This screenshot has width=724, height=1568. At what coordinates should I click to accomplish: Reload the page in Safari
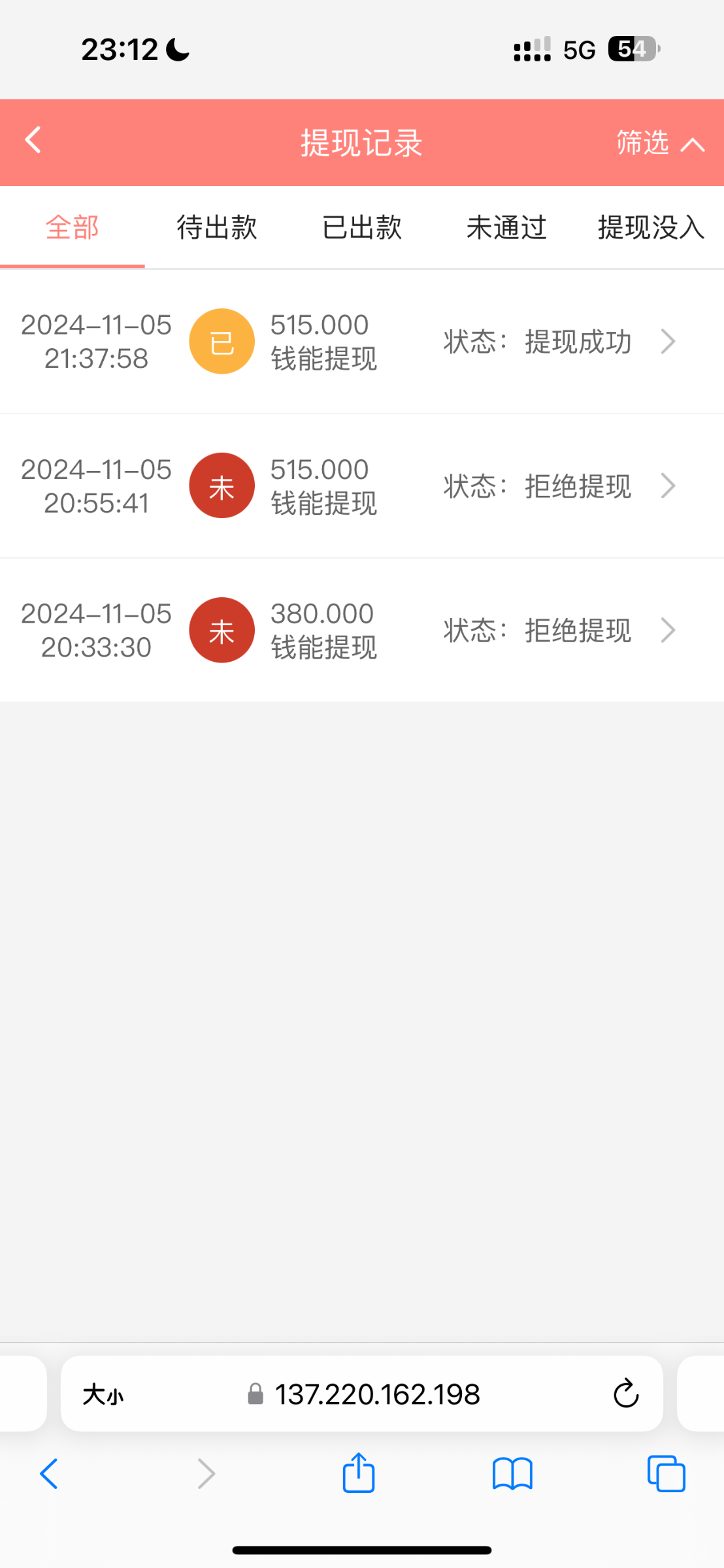[x=625, y=1394]
